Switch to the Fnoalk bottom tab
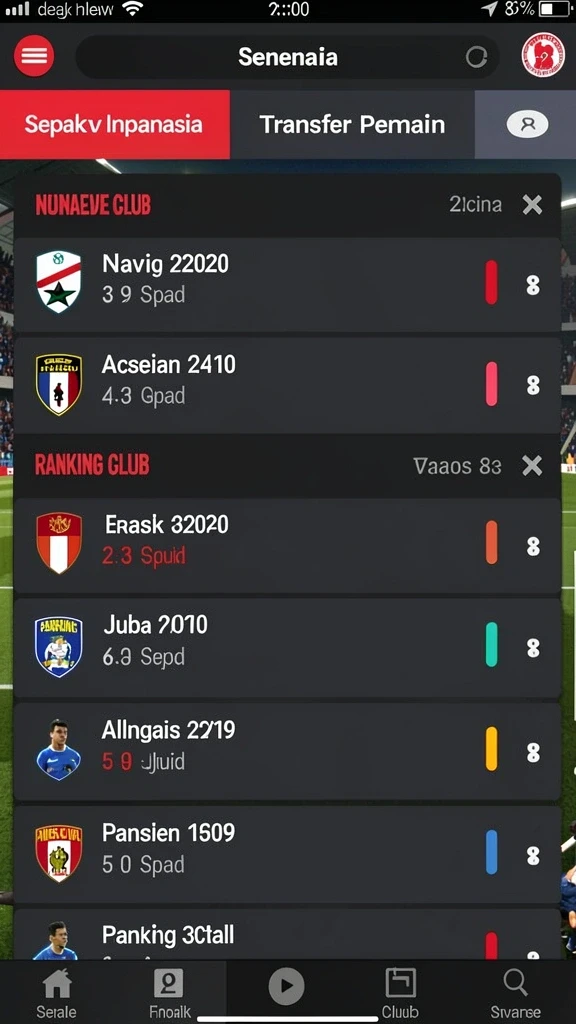The height and width of the screenshot is (1024, 576). pyautogui.click(x=170, y=991)
